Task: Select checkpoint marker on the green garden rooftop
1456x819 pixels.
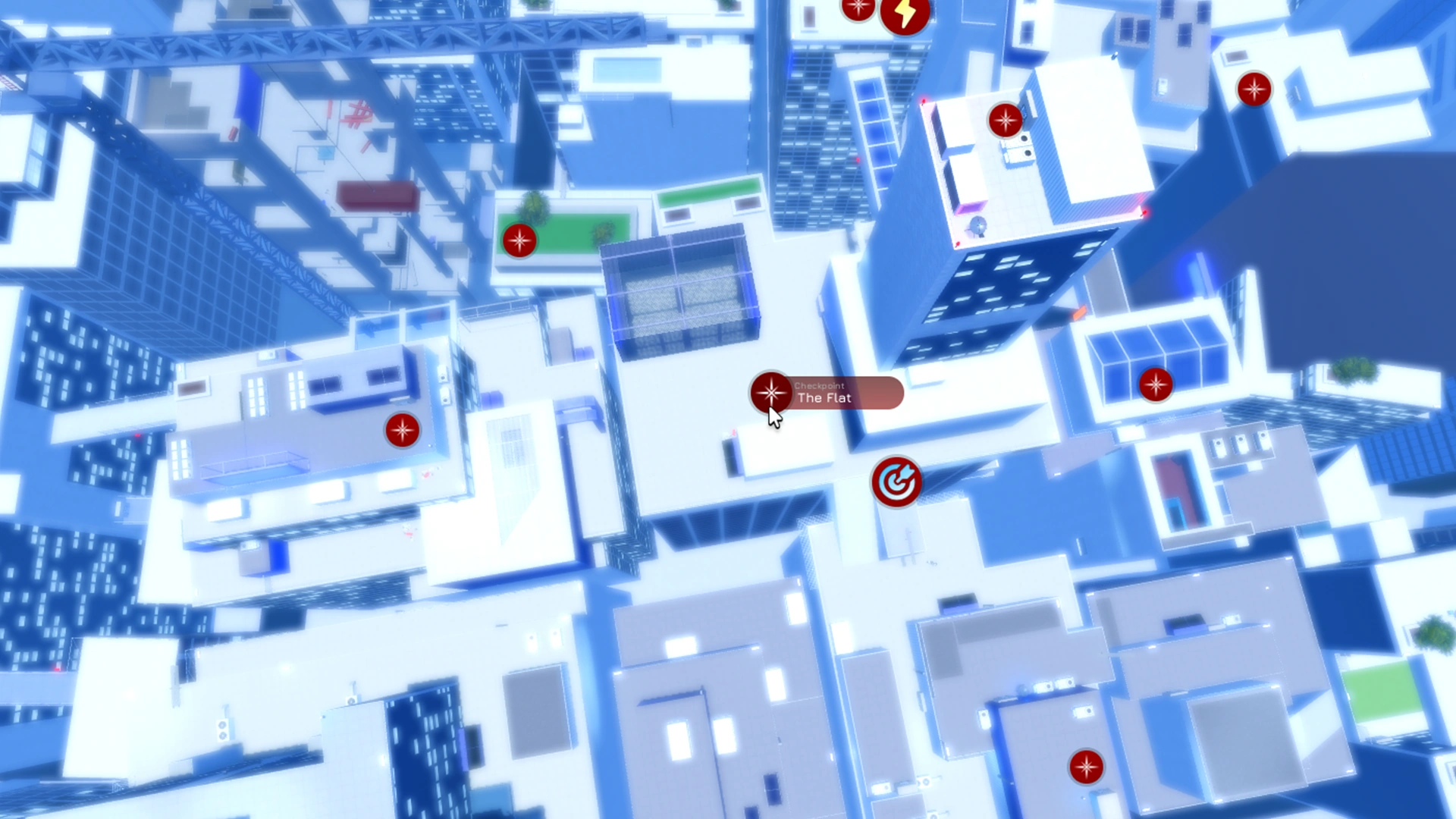Action: 519,241
